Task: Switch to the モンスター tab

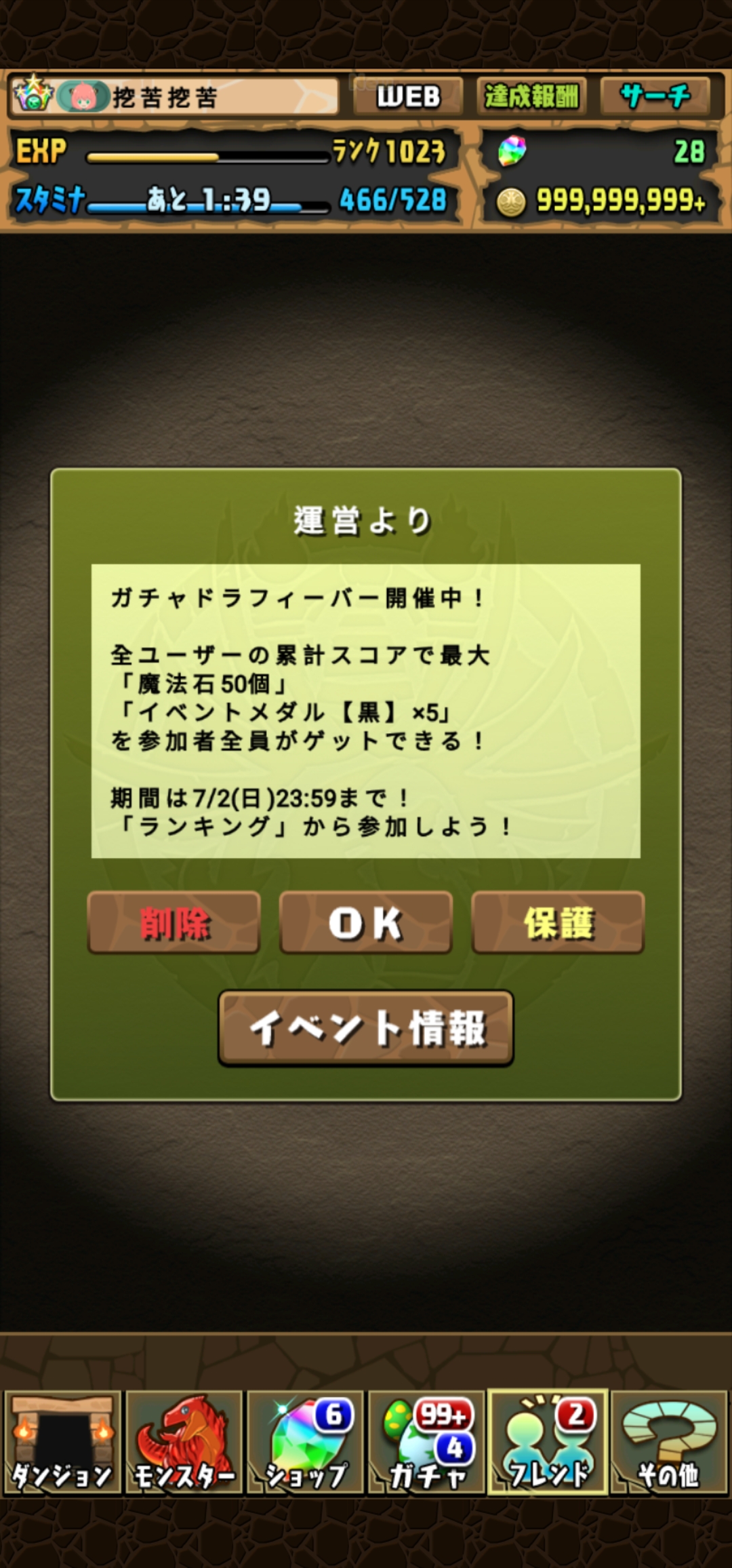Action: 184,1442
